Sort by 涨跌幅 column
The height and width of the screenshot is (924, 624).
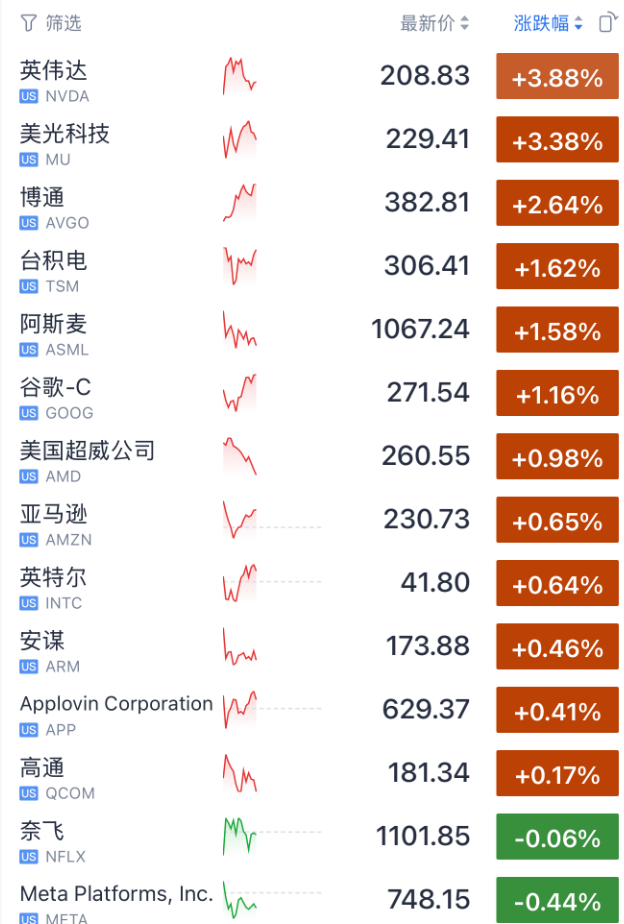click(x=548, y=23)
